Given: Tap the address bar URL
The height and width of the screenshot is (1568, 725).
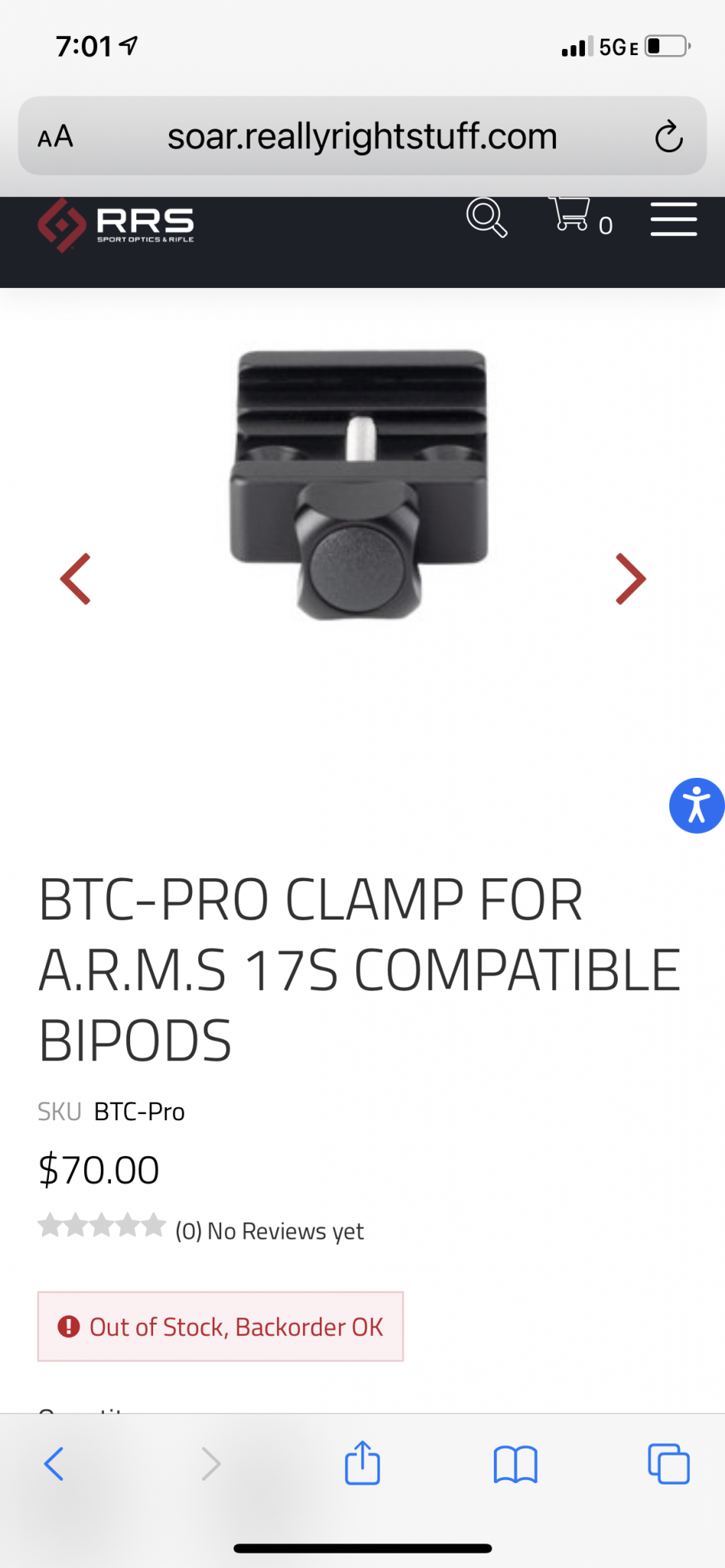Looking at the screenshot, I should tap(361, 137).
